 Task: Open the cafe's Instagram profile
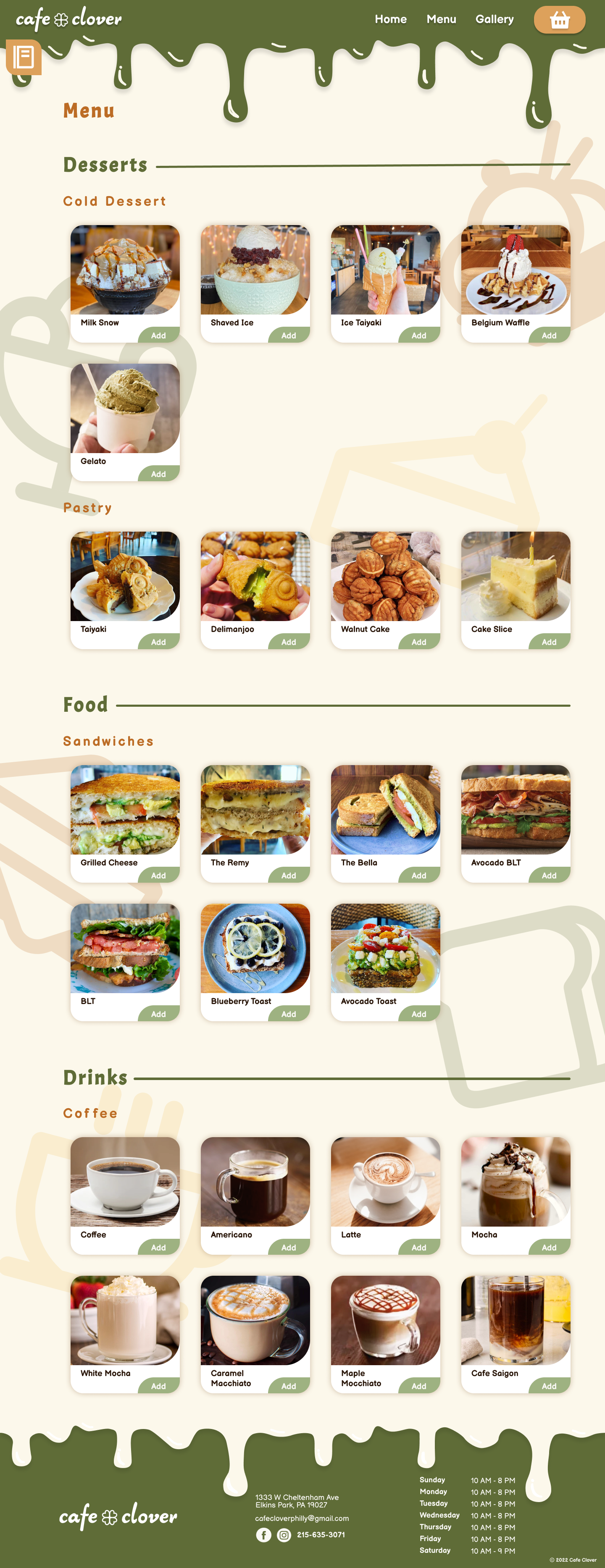[284, 1535]
